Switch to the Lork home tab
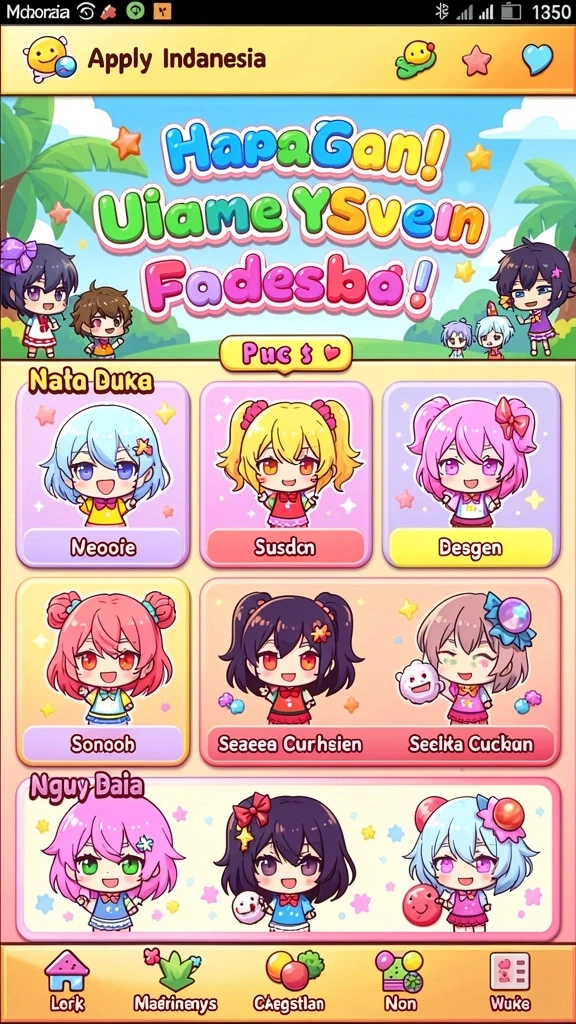576x1024 pixels. click(67, 981)
